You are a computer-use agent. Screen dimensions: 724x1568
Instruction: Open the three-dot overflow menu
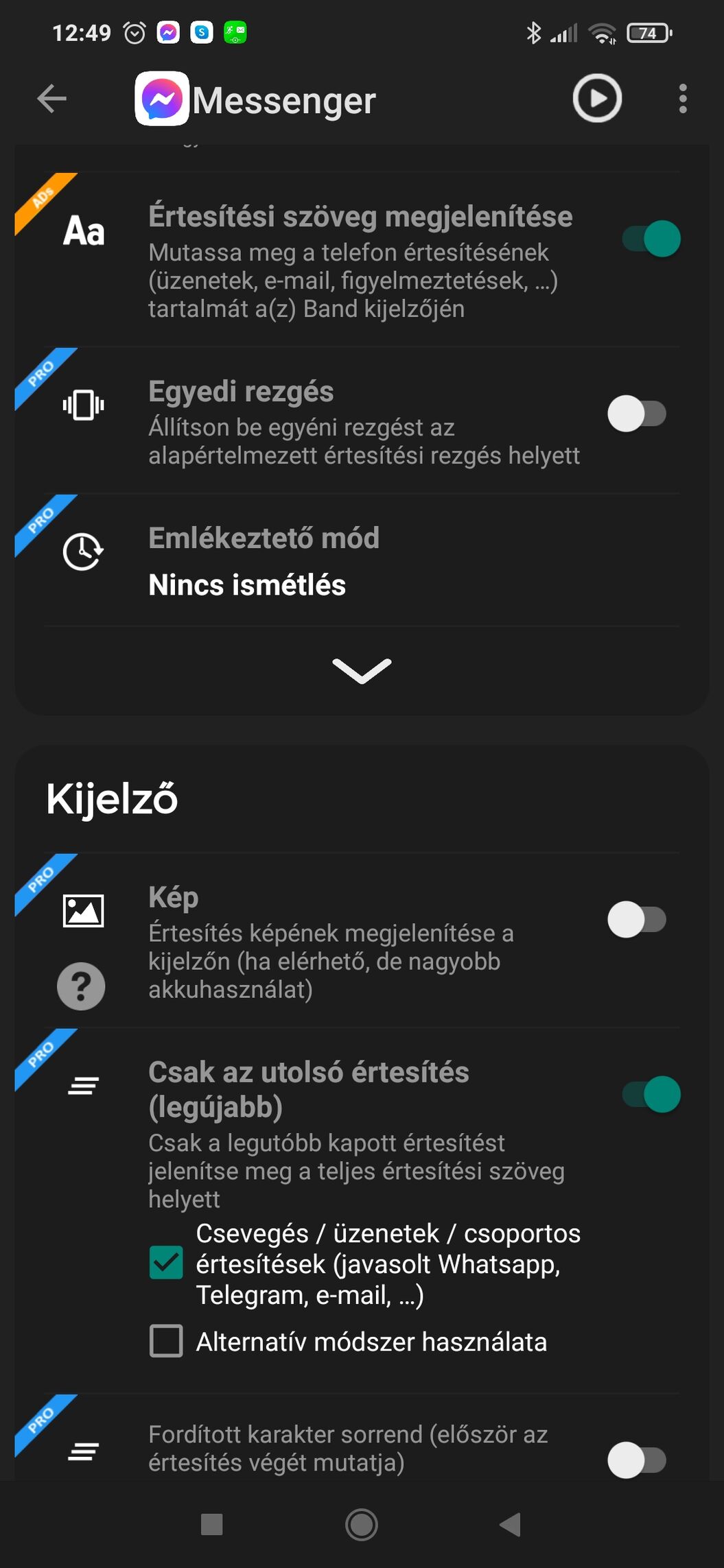click(682, 99)
